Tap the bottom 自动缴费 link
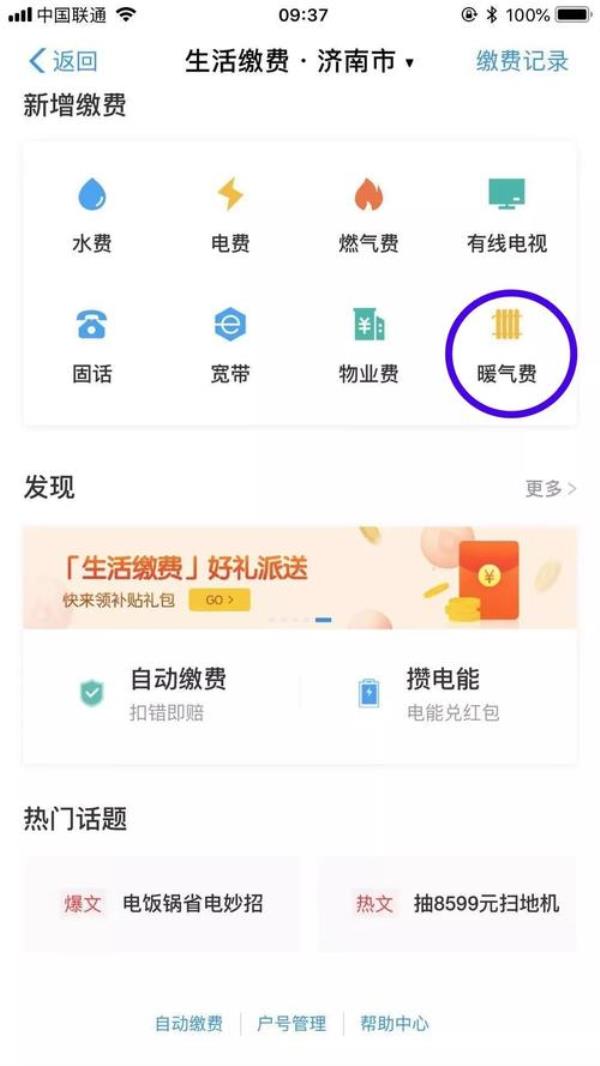Image resolution: width=600 pixels, height=1066 pixels. (x=189, y=1024)
